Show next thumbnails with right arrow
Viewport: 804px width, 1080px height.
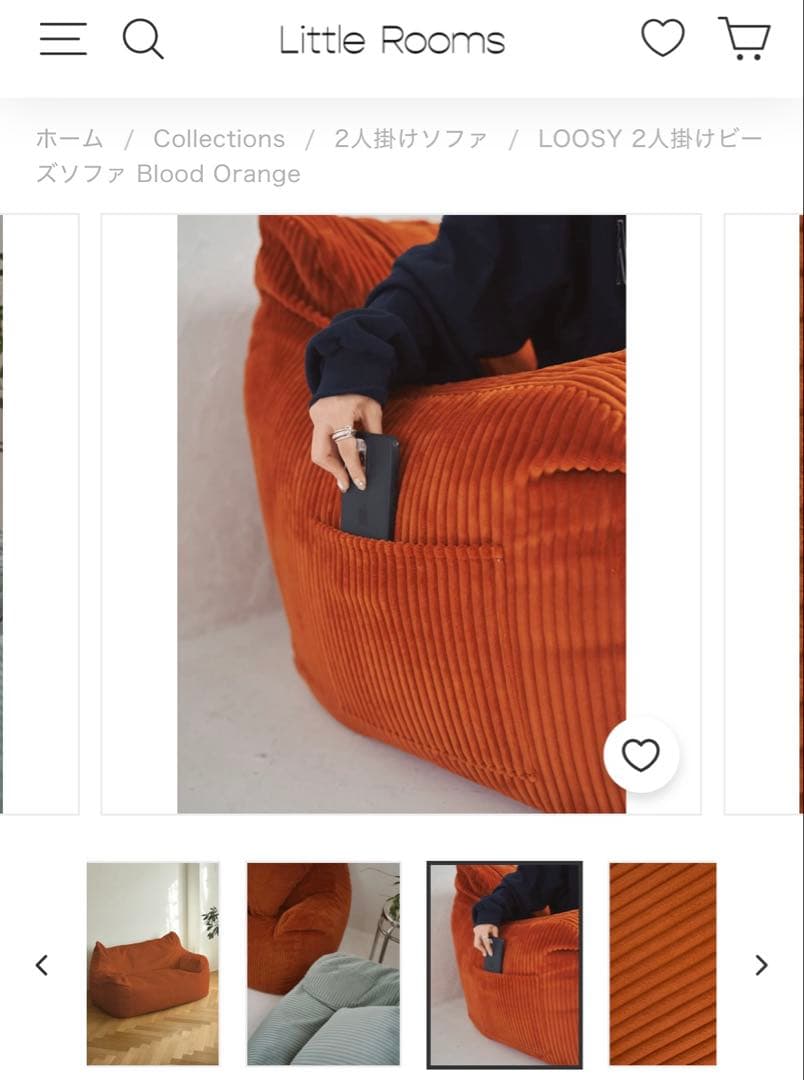click(761, 965)
